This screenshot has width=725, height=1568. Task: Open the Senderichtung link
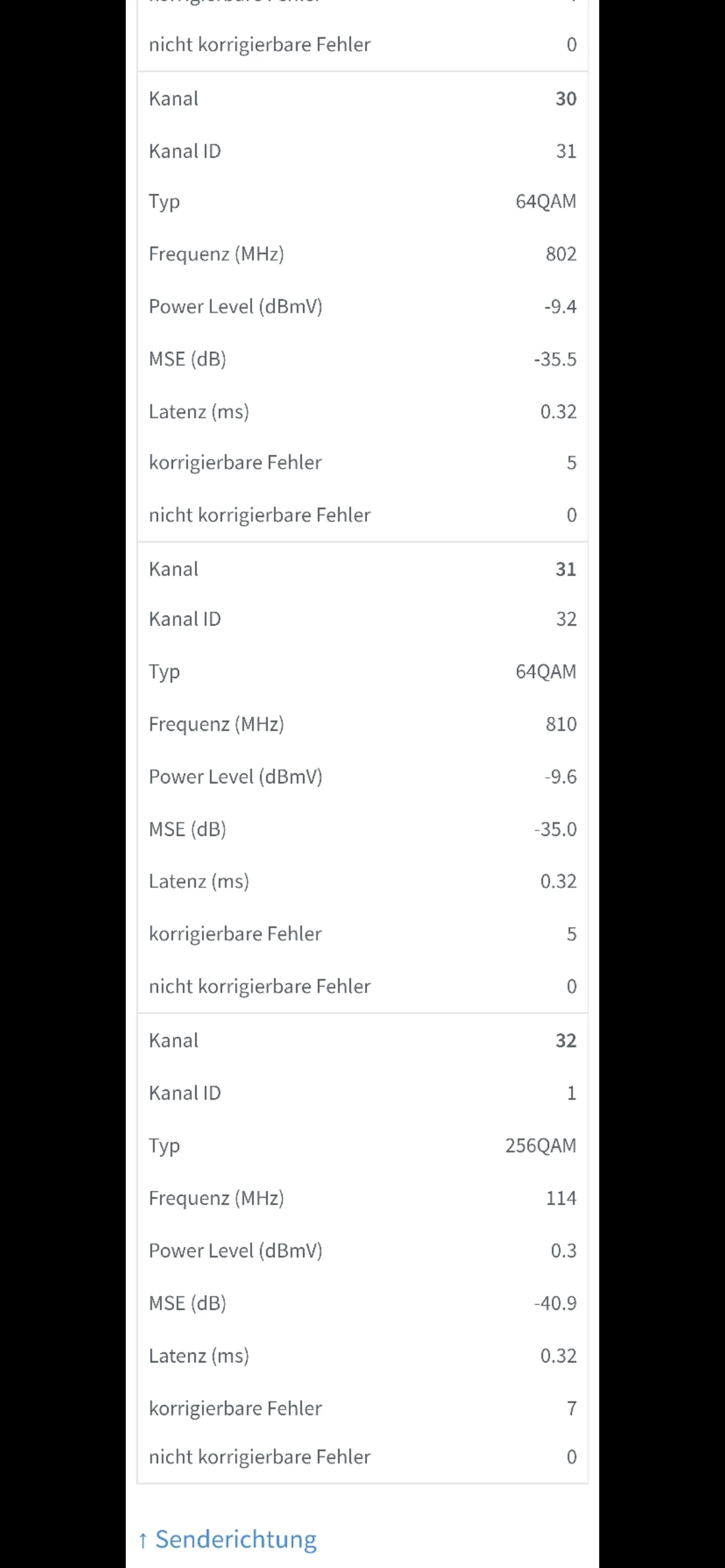(227, 1540)
